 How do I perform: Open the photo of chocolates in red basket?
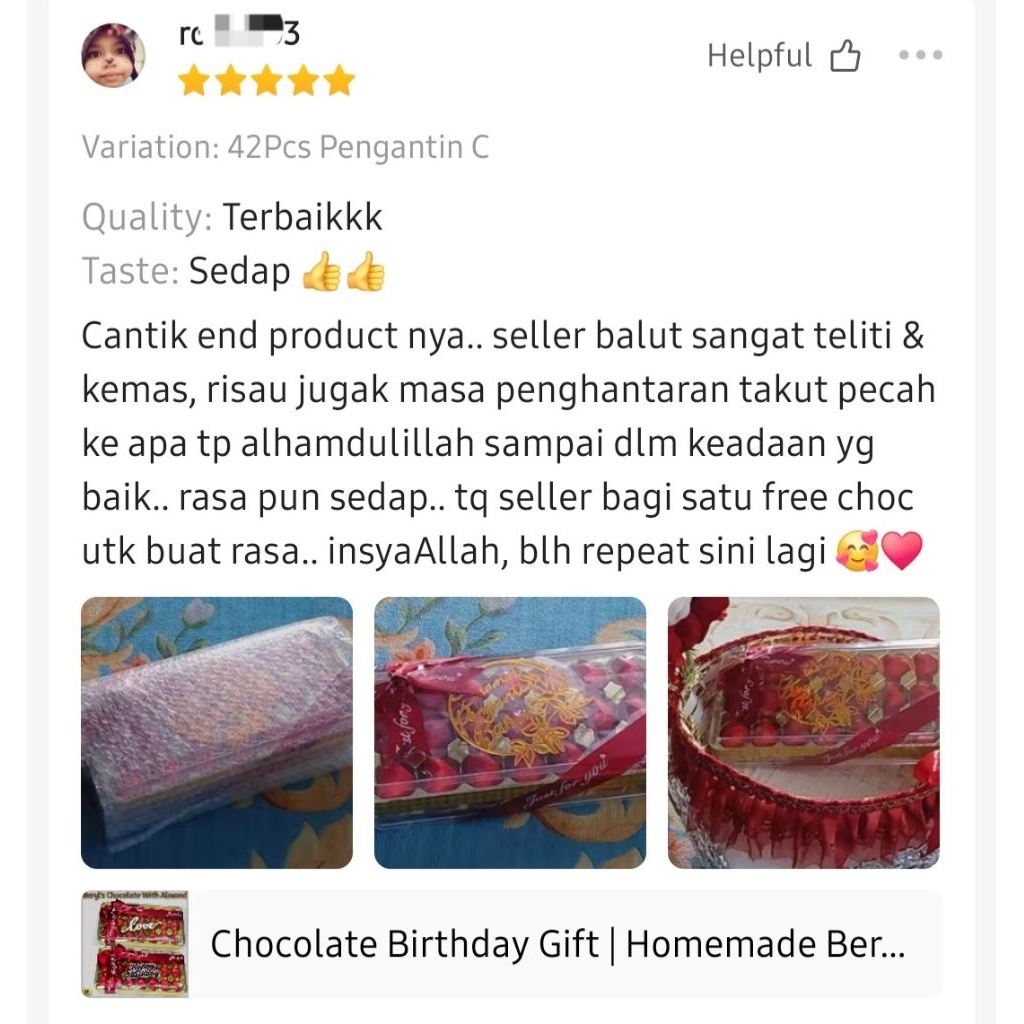coord(803,732)
